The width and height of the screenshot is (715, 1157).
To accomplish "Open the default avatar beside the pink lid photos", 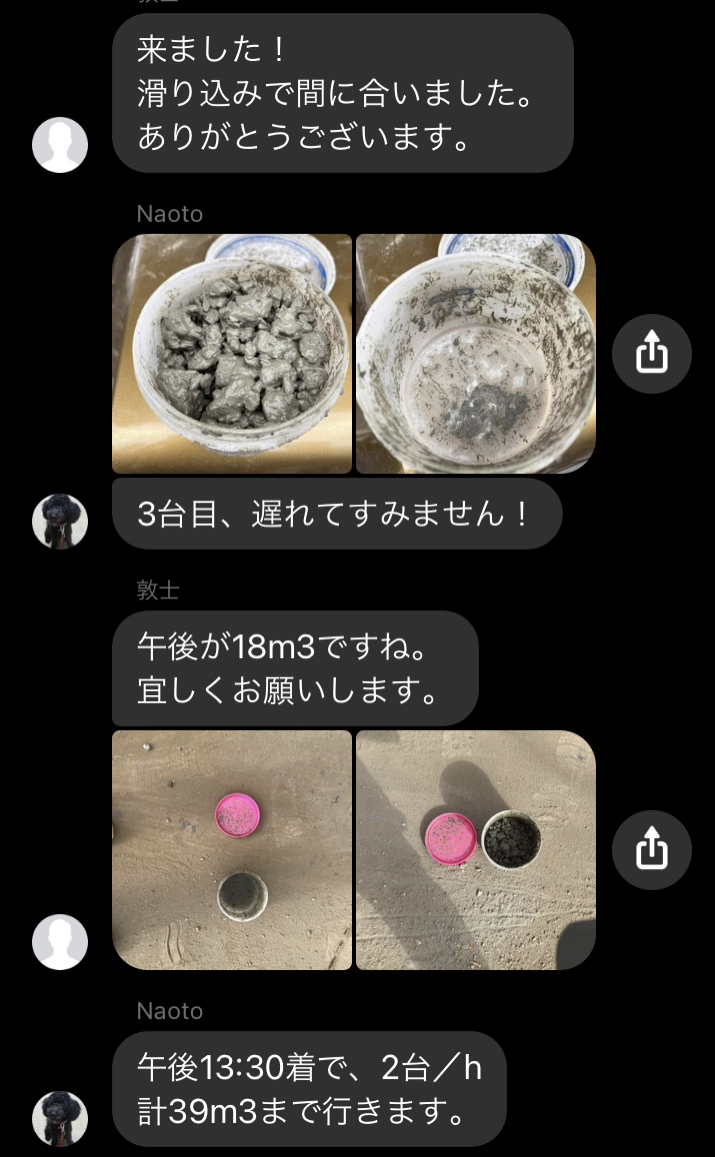I will (60, 942).
